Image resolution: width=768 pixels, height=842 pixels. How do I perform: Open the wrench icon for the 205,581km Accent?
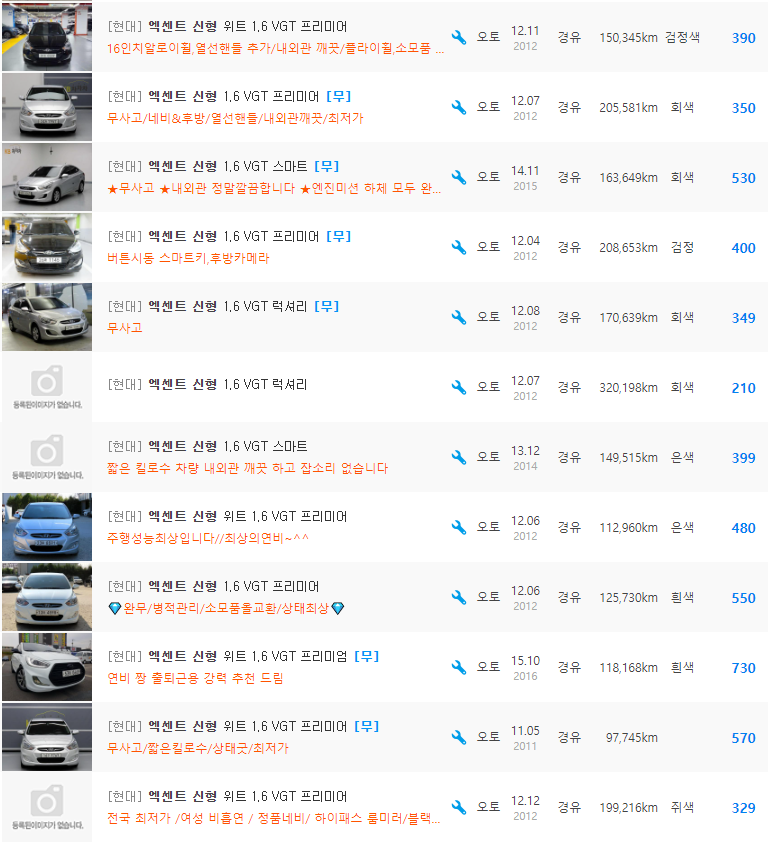459,107
